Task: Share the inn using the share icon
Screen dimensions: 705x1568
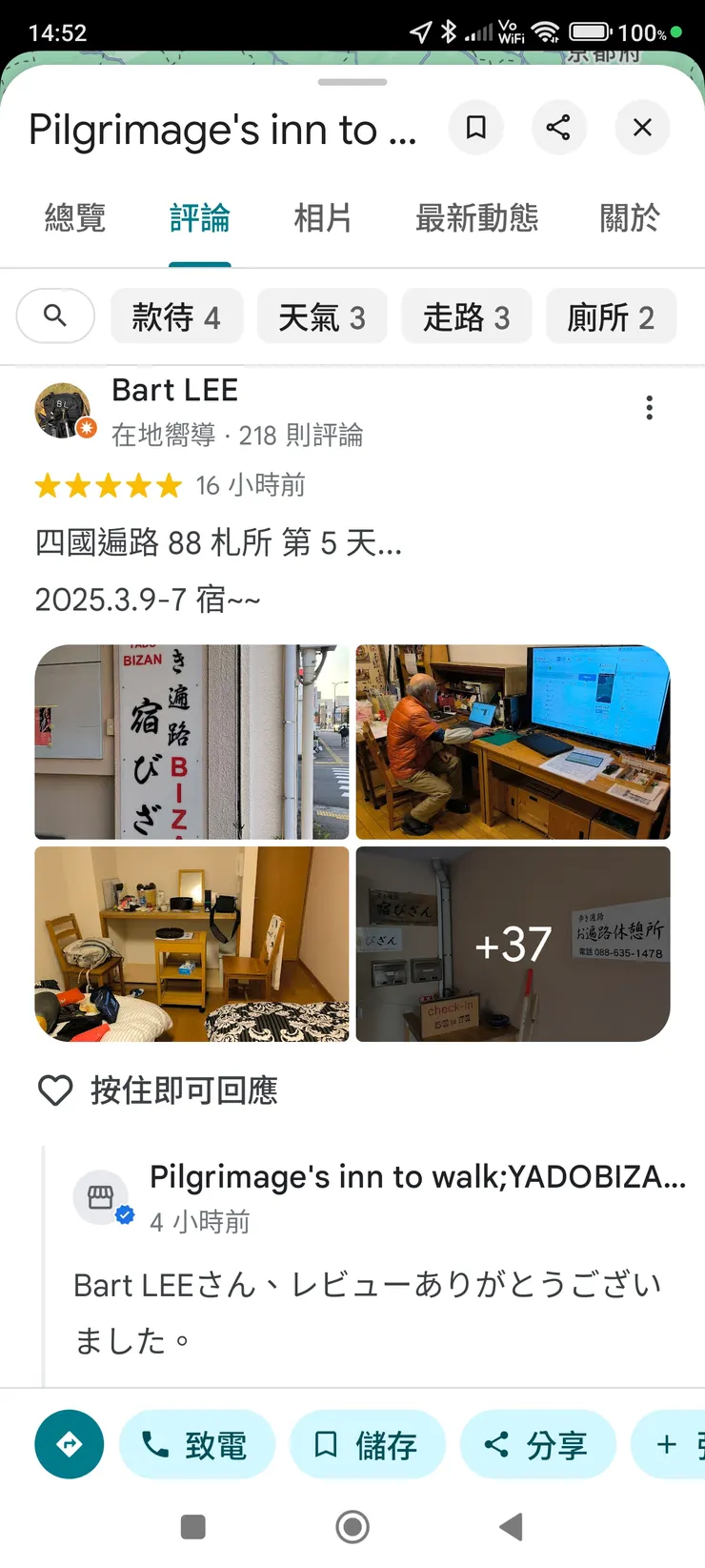Action: coord(559,128)
